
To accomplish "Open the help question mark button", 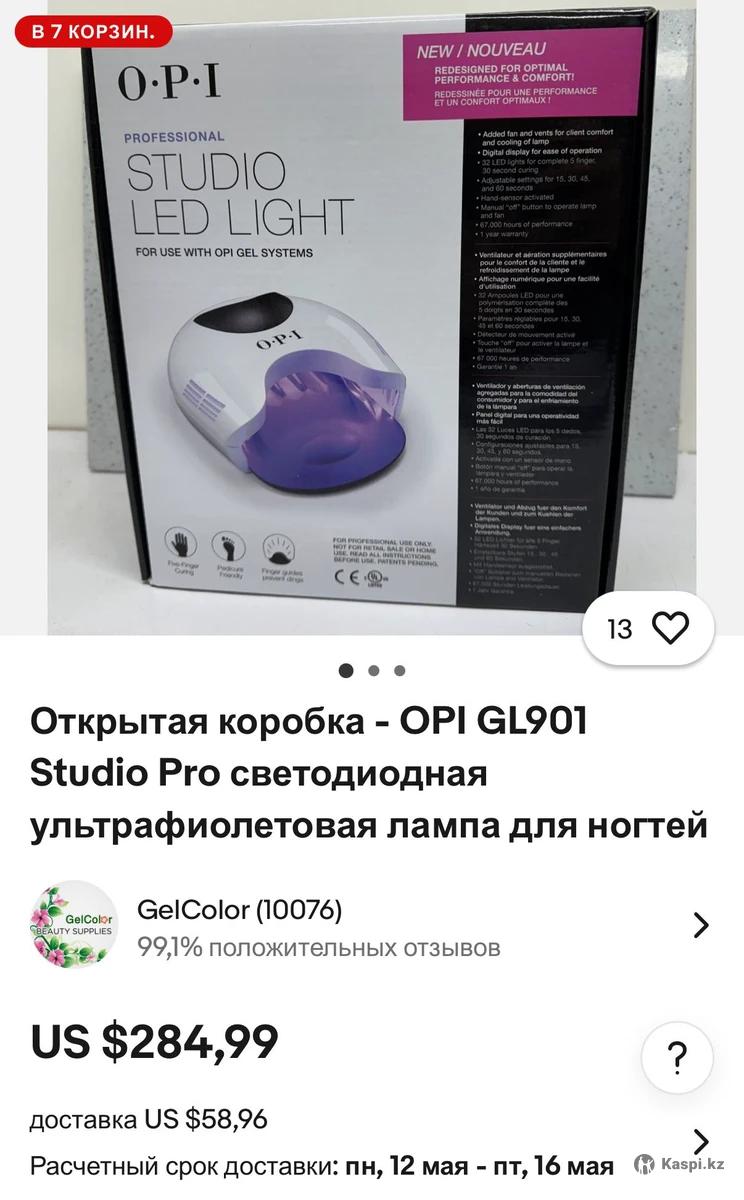I will pyautogui.click(x=677, y=1056).
